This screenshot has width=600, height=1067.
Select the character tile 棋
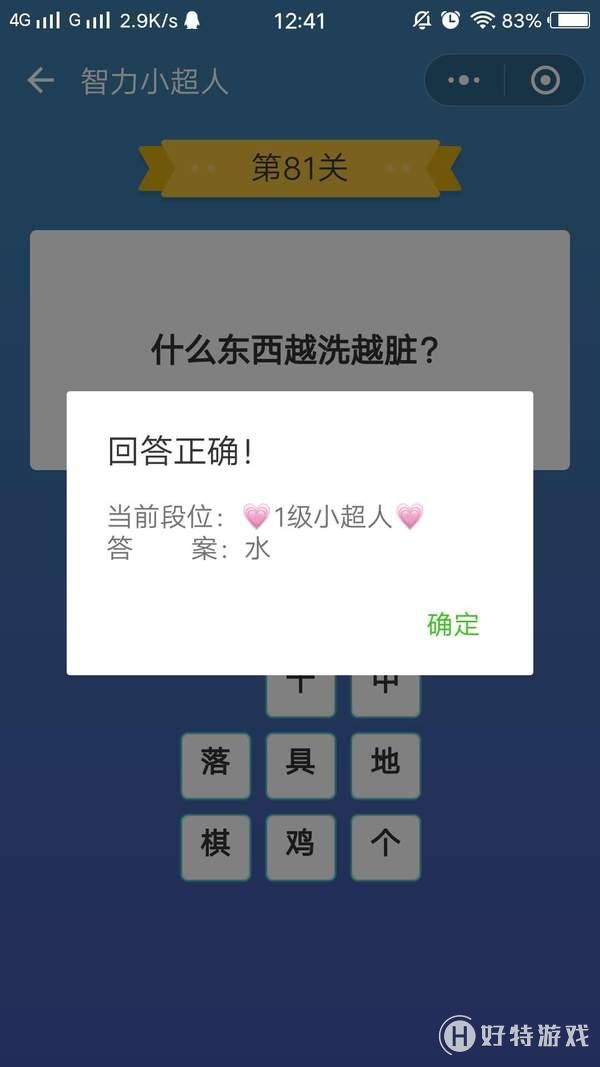pos(215,847)
